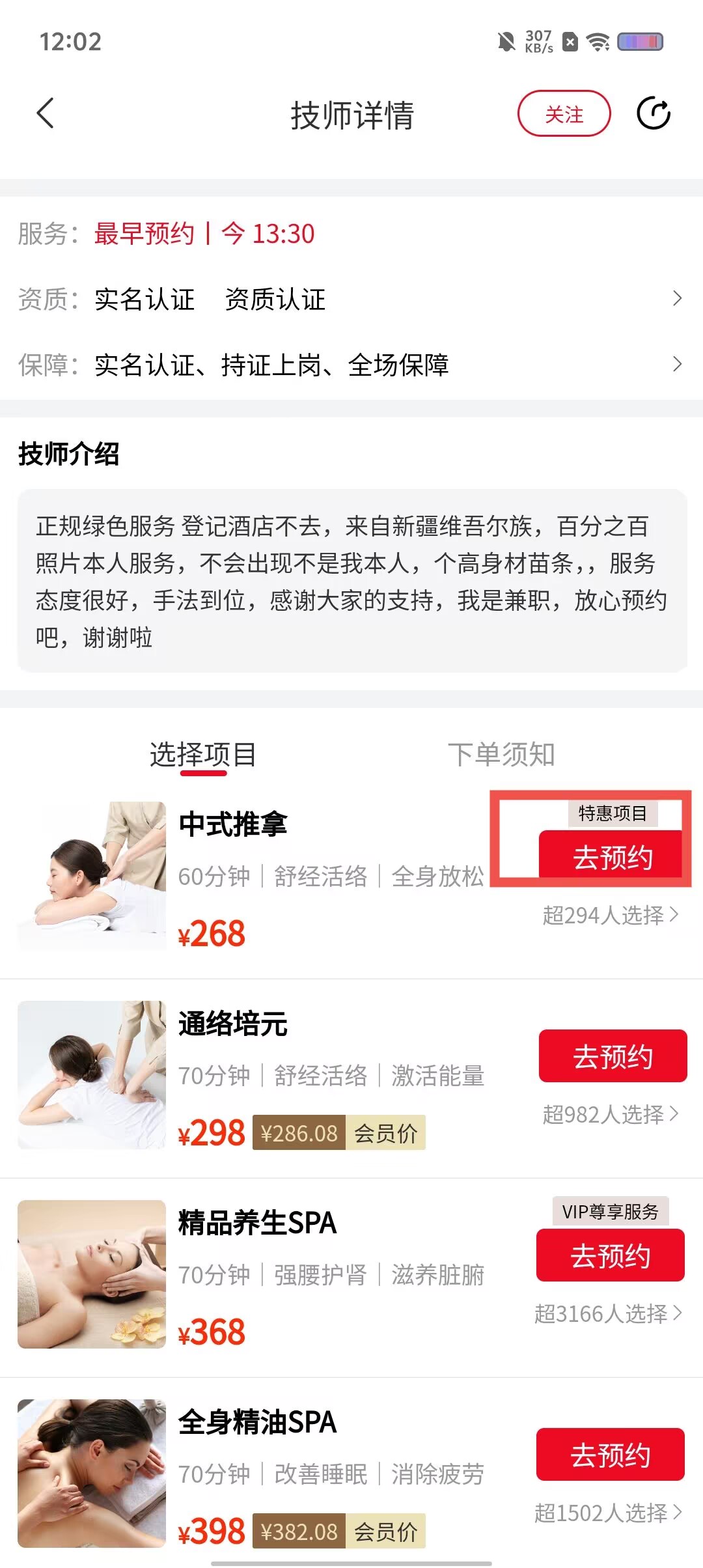Reserve 精品养生SPA via 去预约
This screenshot has height=1568, width=703.
[610, 1255]
